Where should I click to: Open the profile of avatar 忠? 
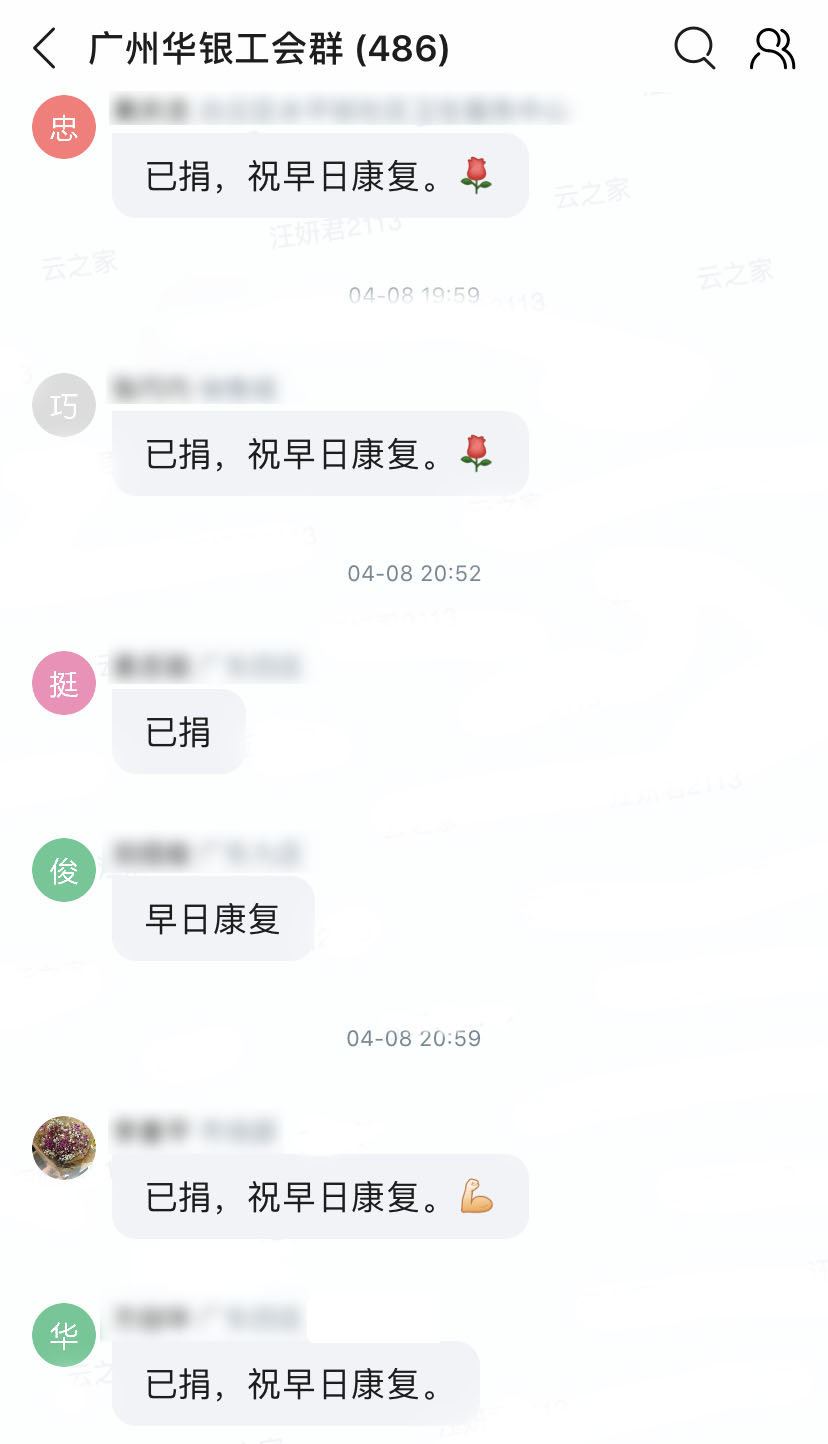64,127
